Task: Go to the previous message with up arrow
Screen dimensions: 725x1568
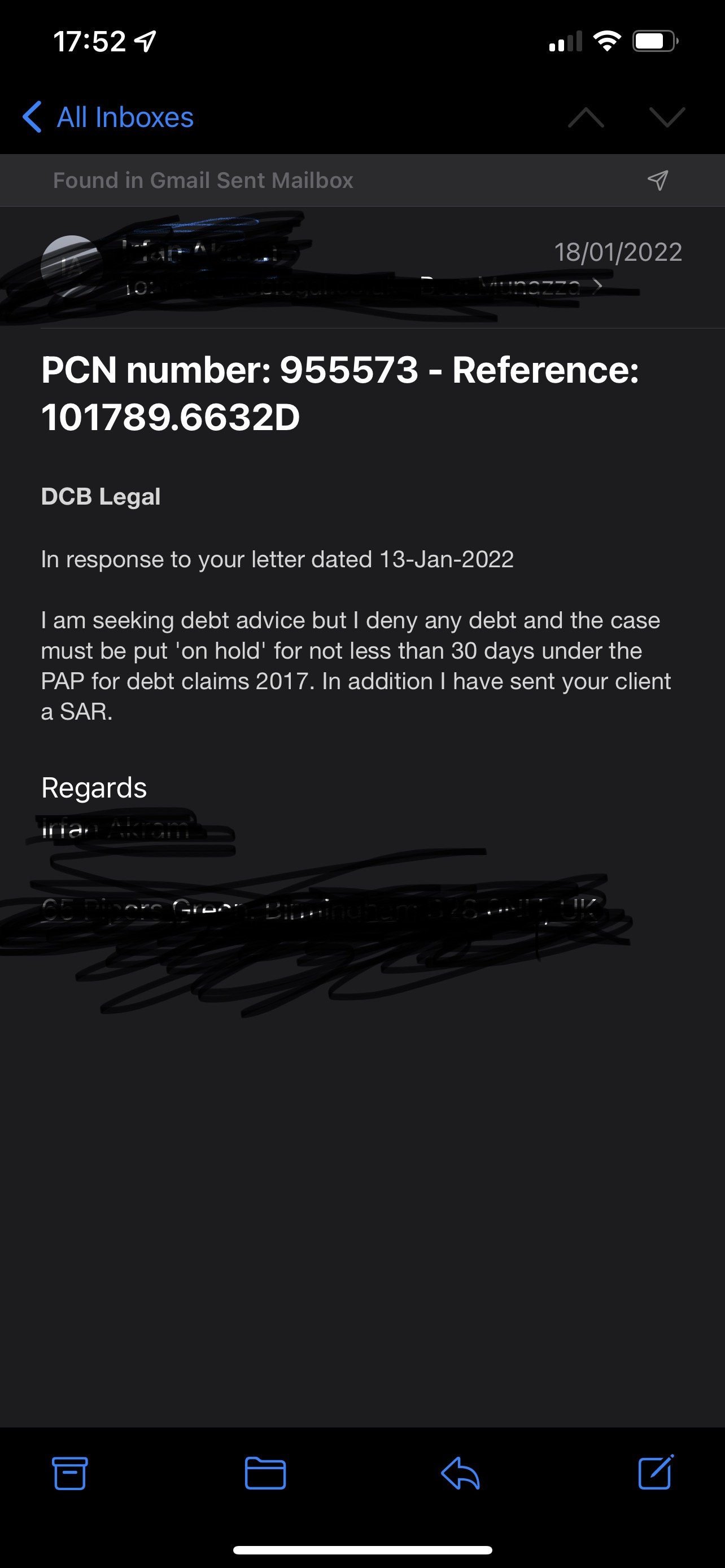Action: point(586,117)
